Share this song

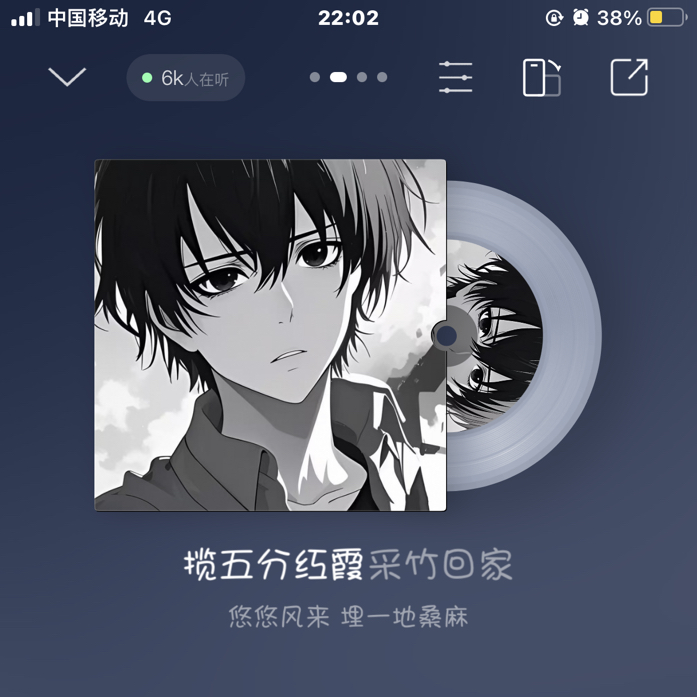click(629, 78)
